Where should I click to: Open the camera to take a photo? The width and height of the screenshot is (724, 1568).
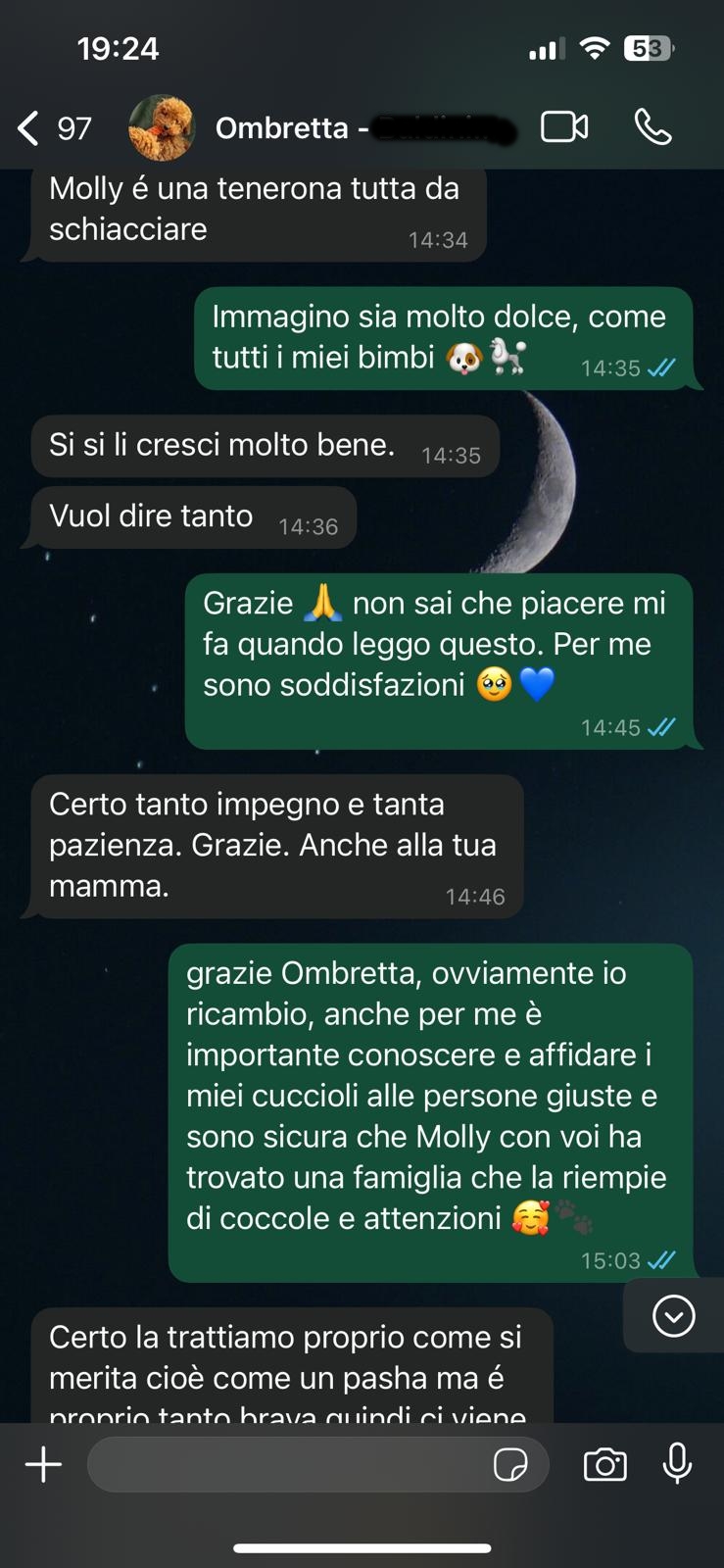coord(604,1465)
